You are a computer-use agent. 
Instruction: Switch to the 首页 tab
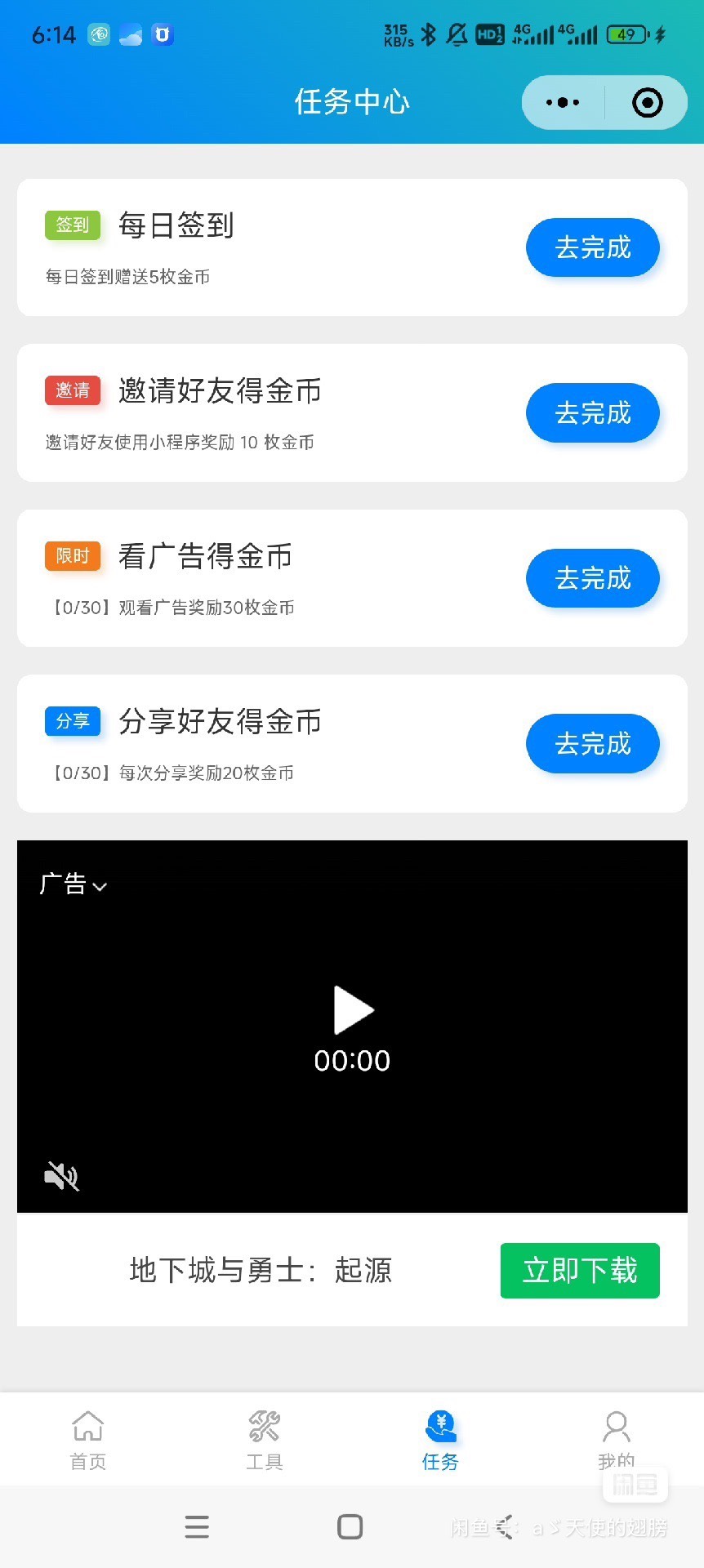[88, 1441]
